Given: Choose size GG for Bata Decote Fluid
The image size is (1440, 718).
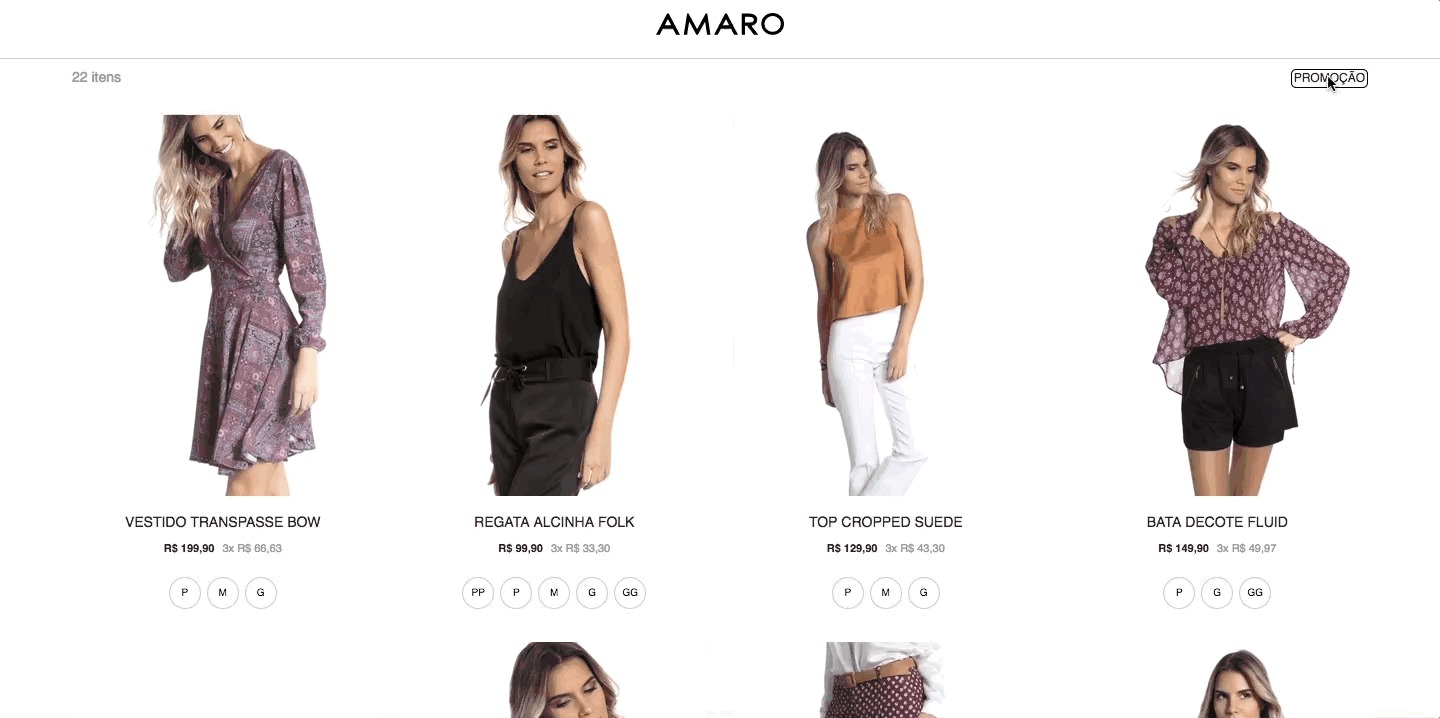Looking at the screenshot, I should tap(1255, 593).
